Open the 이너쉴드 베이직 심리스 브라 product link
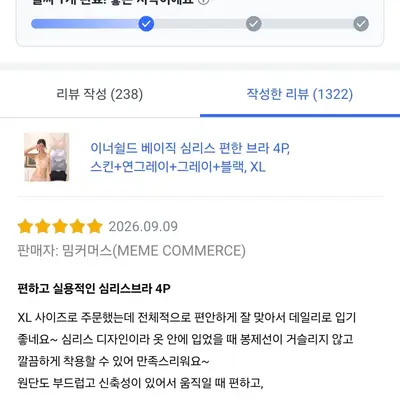The width and height of the screenshot is (400, 400). point(190,157)
